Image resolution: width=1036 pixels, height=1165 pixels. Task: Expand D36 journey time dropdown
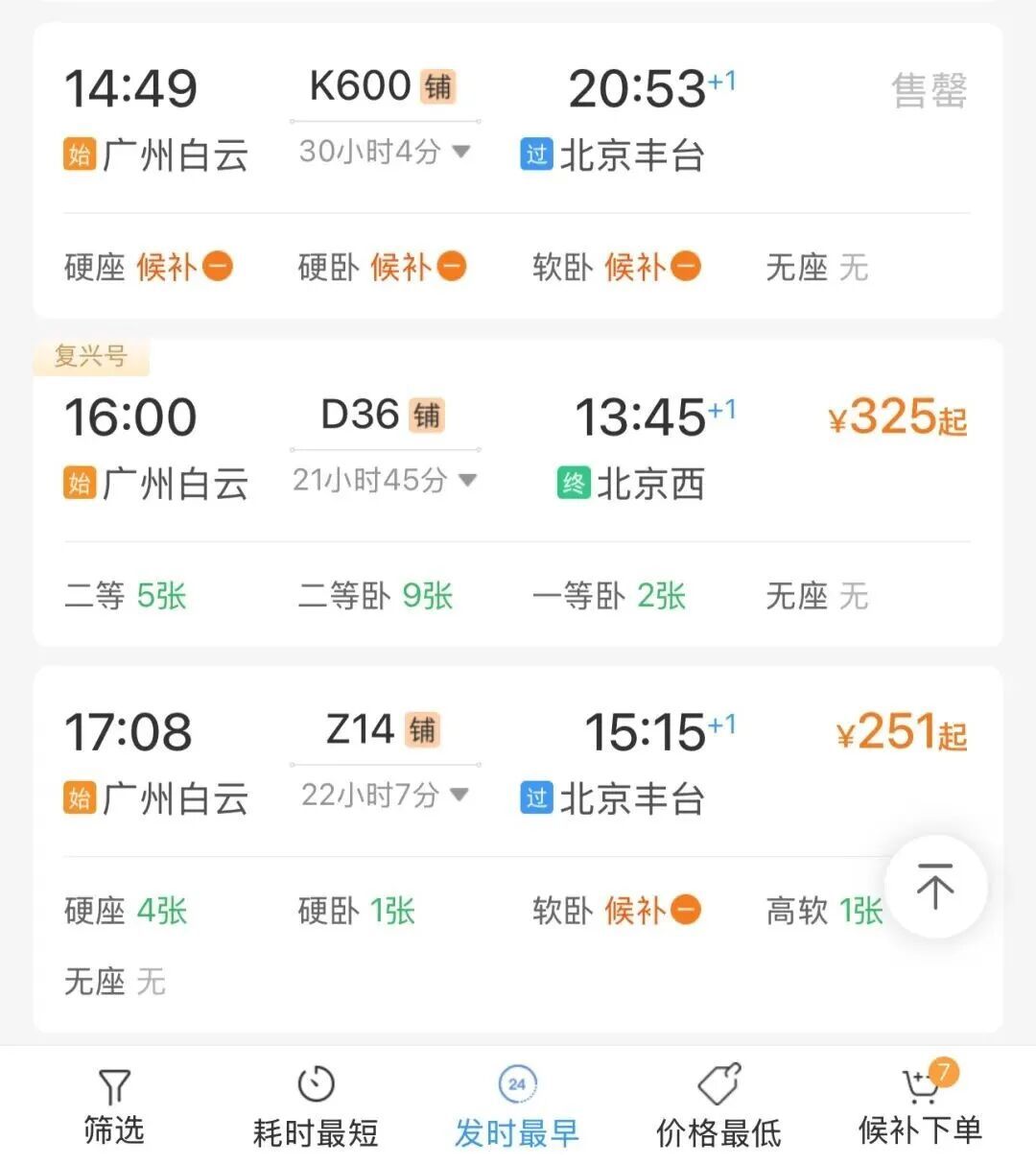[x=469, y=480]
